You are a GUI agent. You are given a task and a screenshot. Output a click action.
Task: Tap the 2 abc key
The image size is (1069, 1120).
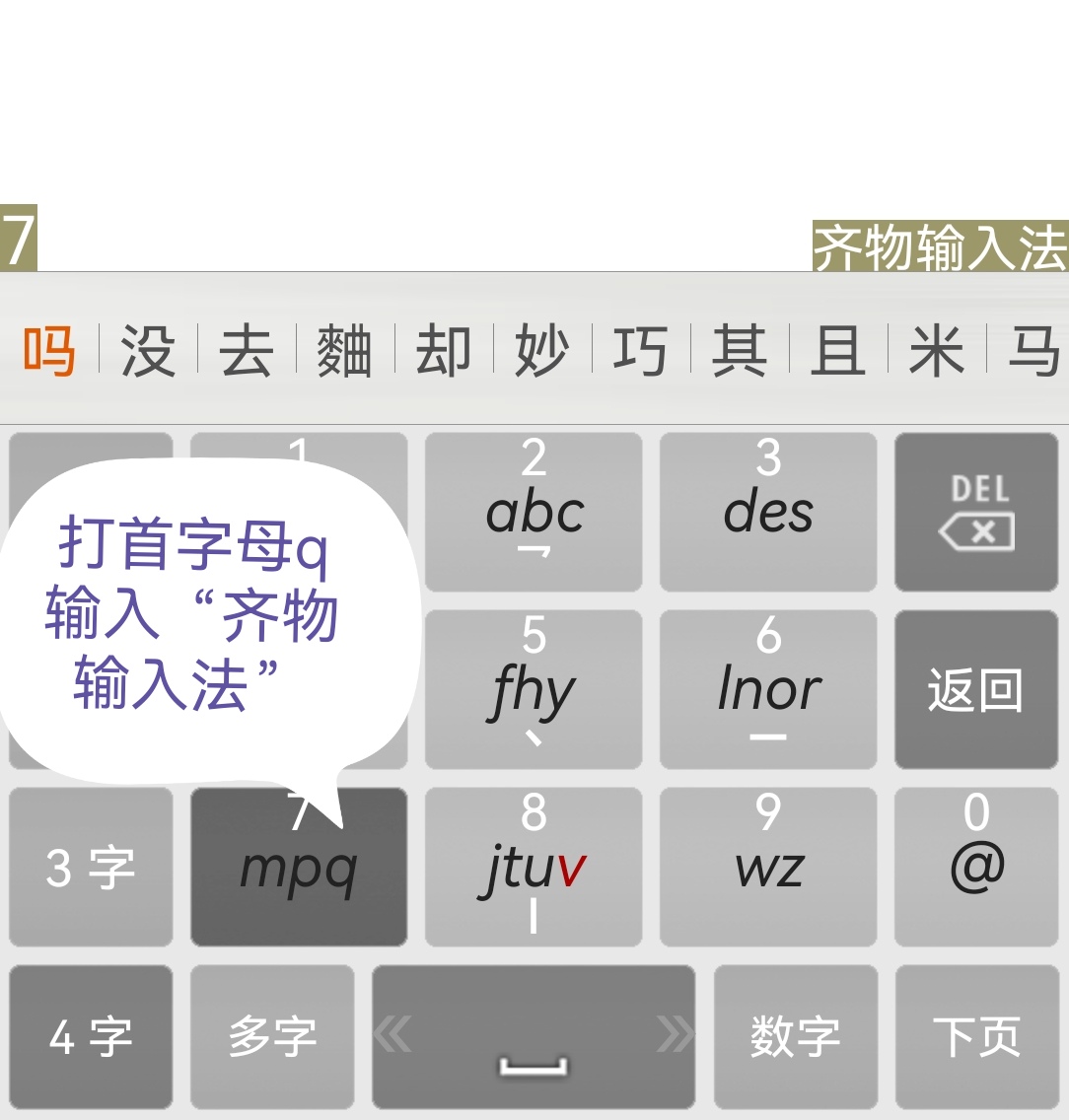click(x=534, y=511)
